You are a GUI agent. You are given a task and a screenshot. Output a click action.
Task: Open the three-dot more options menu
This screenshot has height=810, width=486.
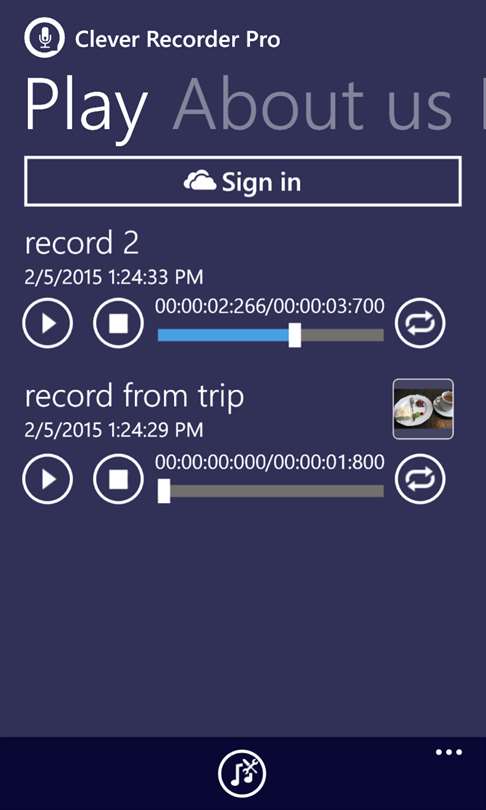tap(449, 752)
